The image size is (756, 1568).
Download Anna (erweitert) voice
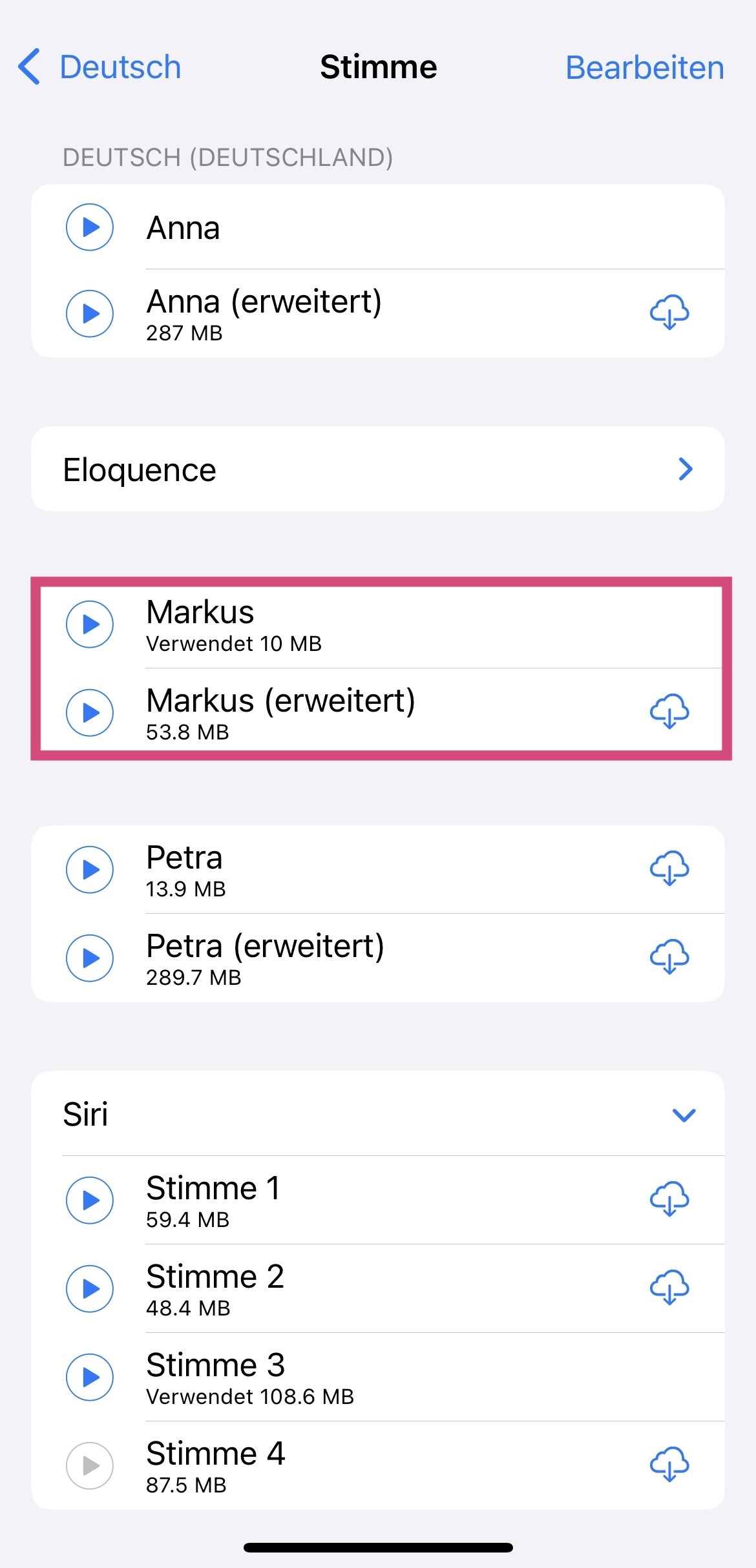(x=669, y=313)
